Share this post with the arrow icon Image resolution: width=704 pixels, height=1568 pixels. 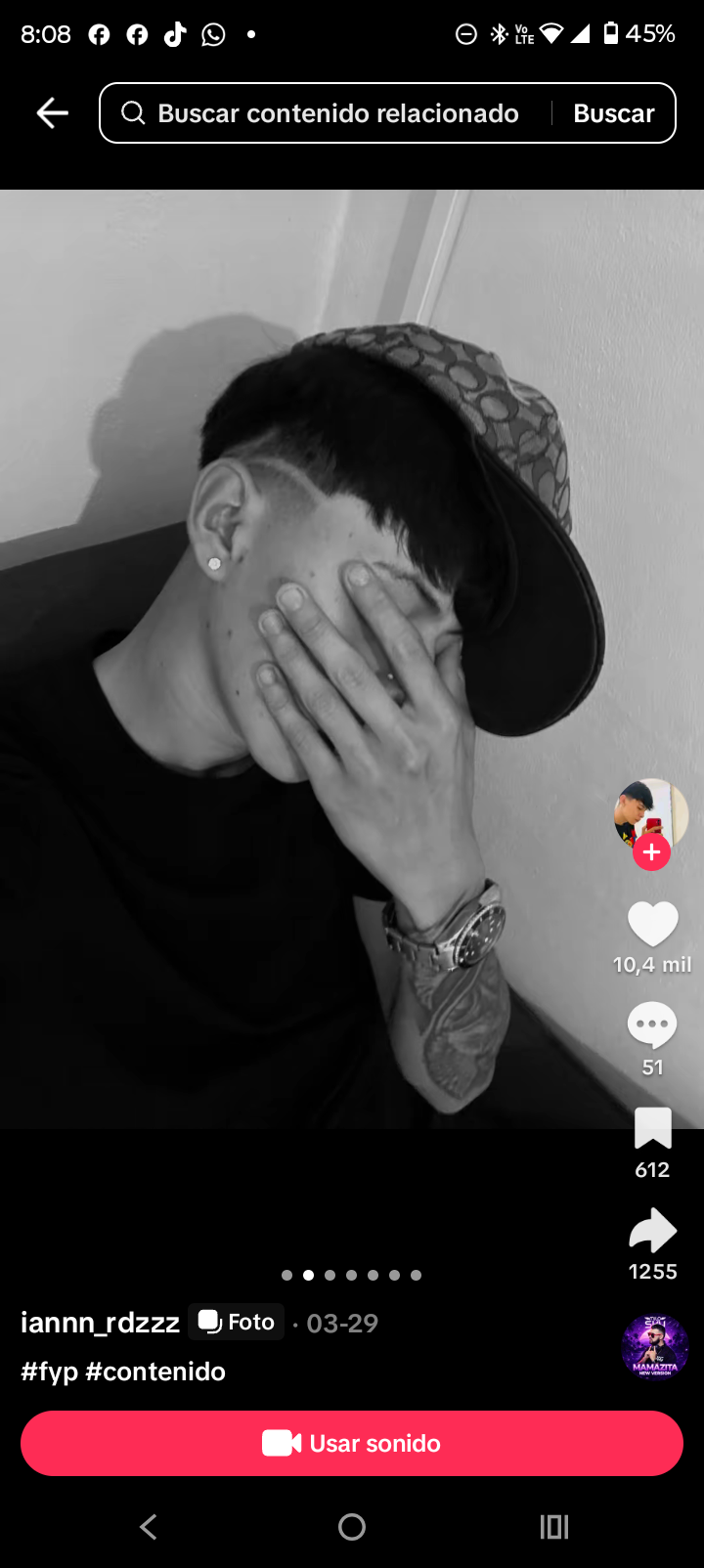tap(652, 1230)
